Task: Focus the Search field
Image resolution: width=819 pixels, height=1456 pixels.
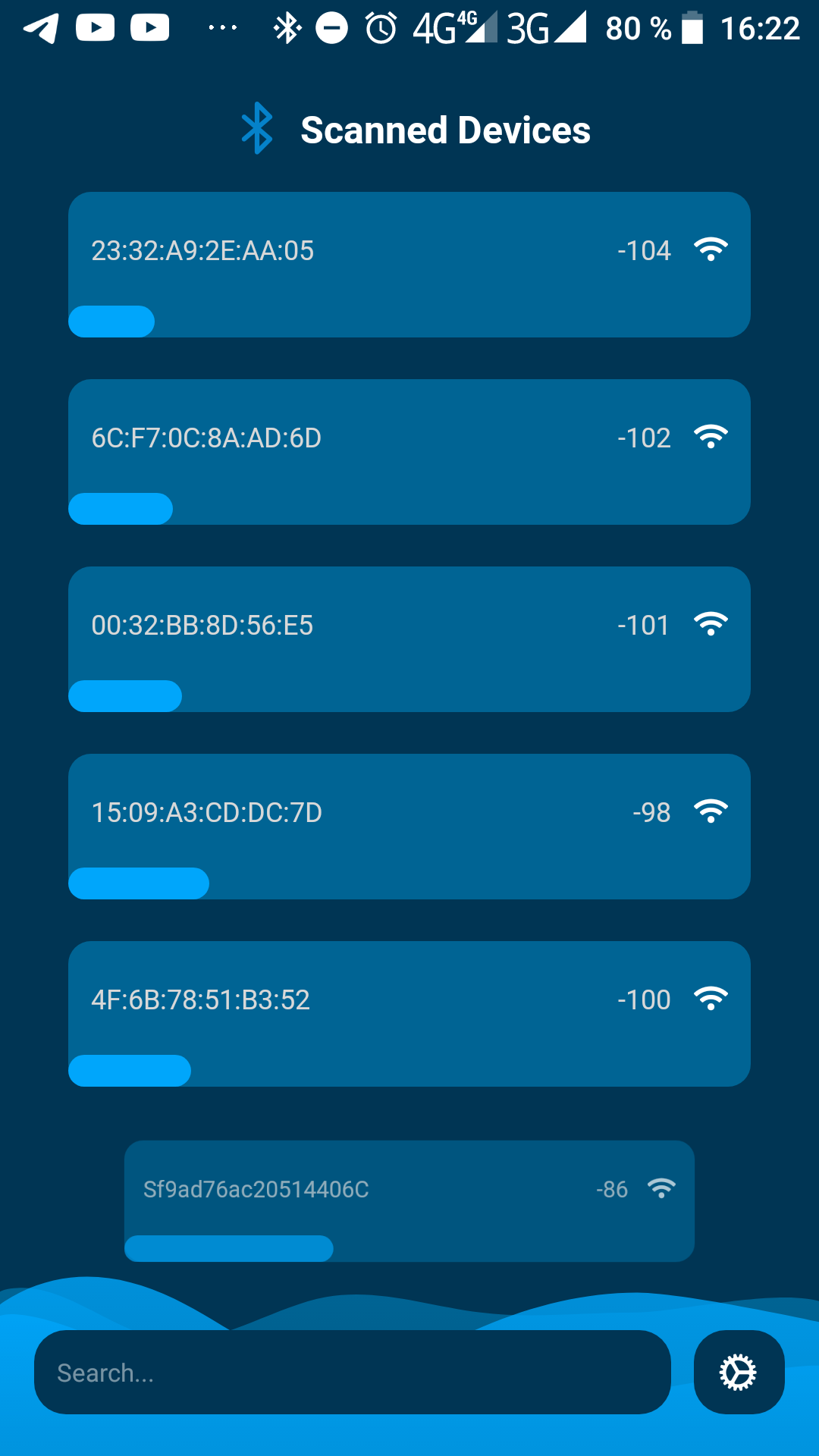Action: click(353, 1373)
